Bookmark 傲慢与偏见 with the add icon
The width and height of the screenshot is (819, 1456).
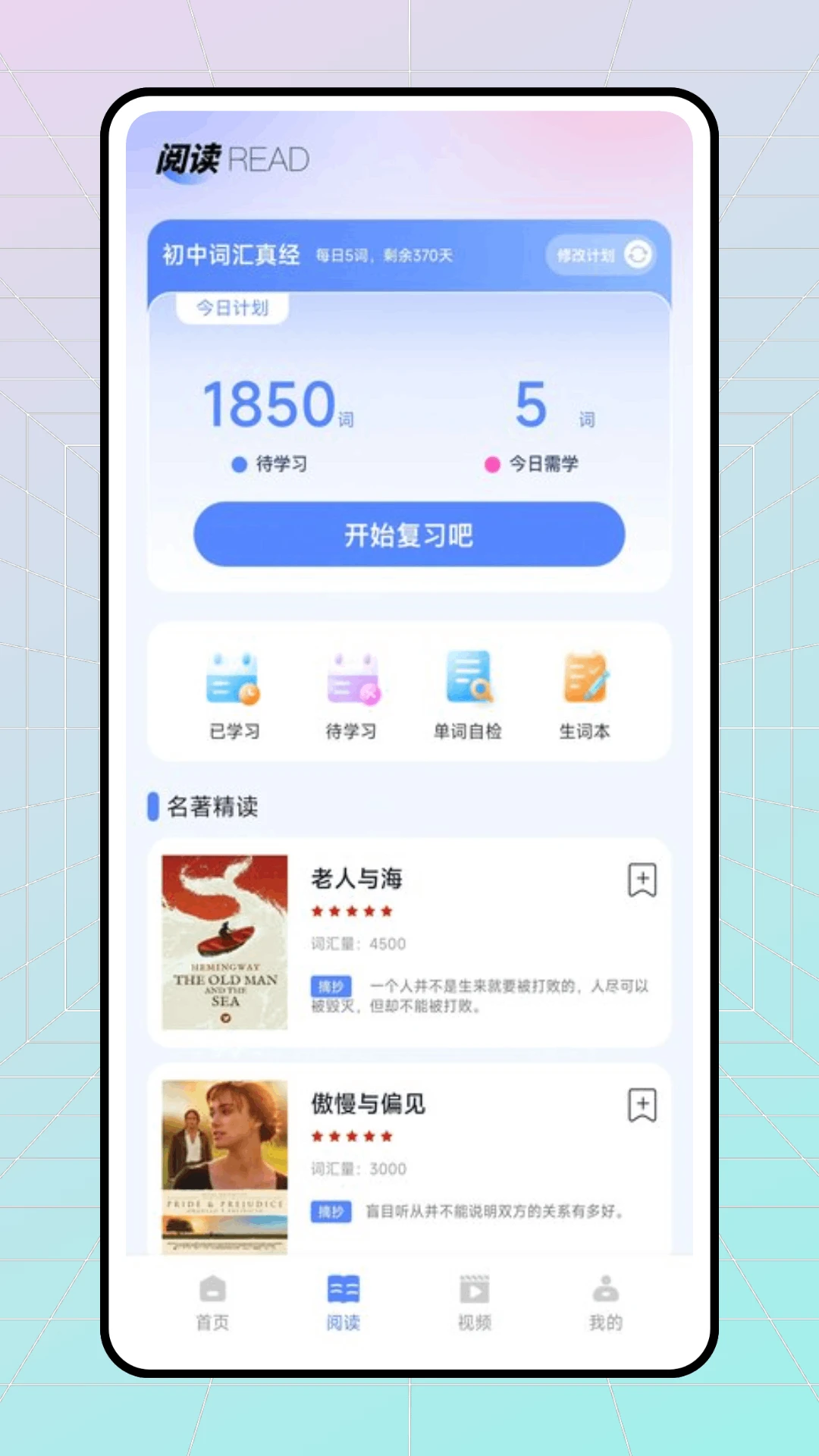pos(642,1106)
